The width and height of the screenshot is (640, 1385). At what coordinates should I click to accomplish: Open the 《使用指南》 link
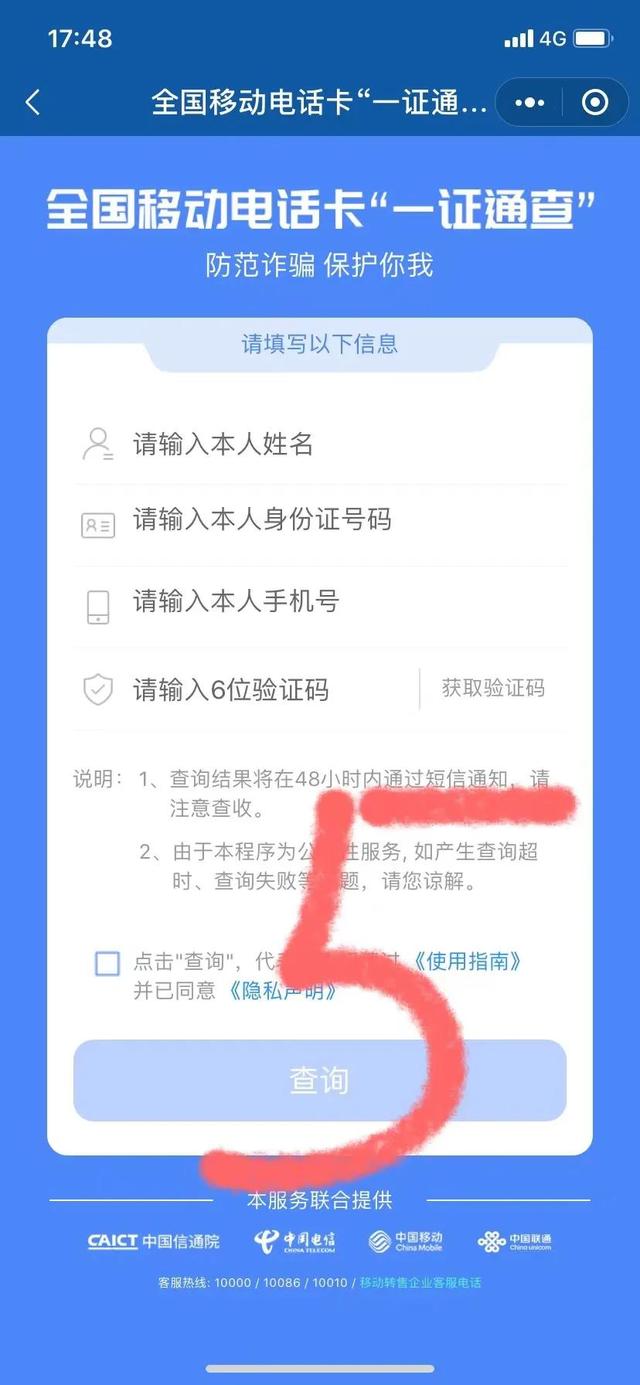pos(469,962)
